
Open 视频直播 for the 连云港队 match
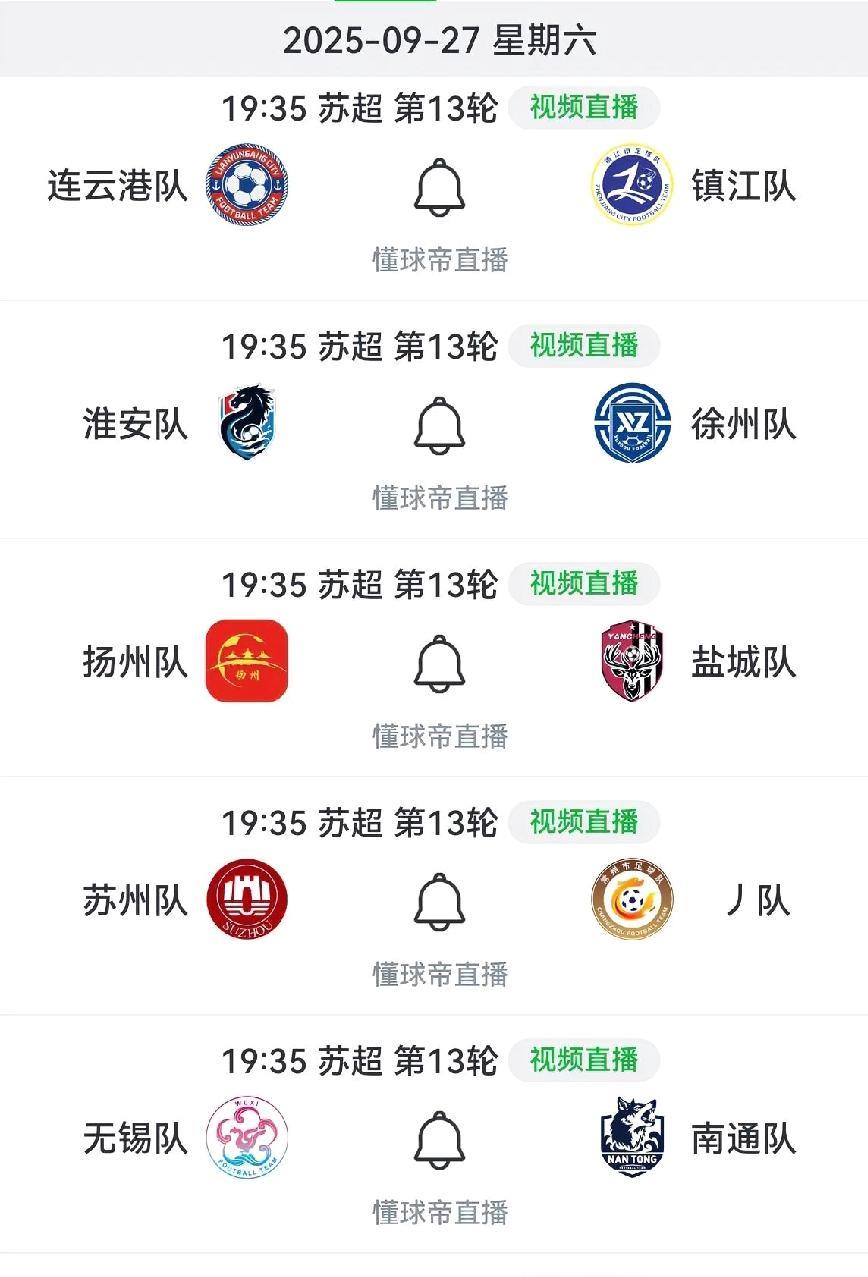584,108
